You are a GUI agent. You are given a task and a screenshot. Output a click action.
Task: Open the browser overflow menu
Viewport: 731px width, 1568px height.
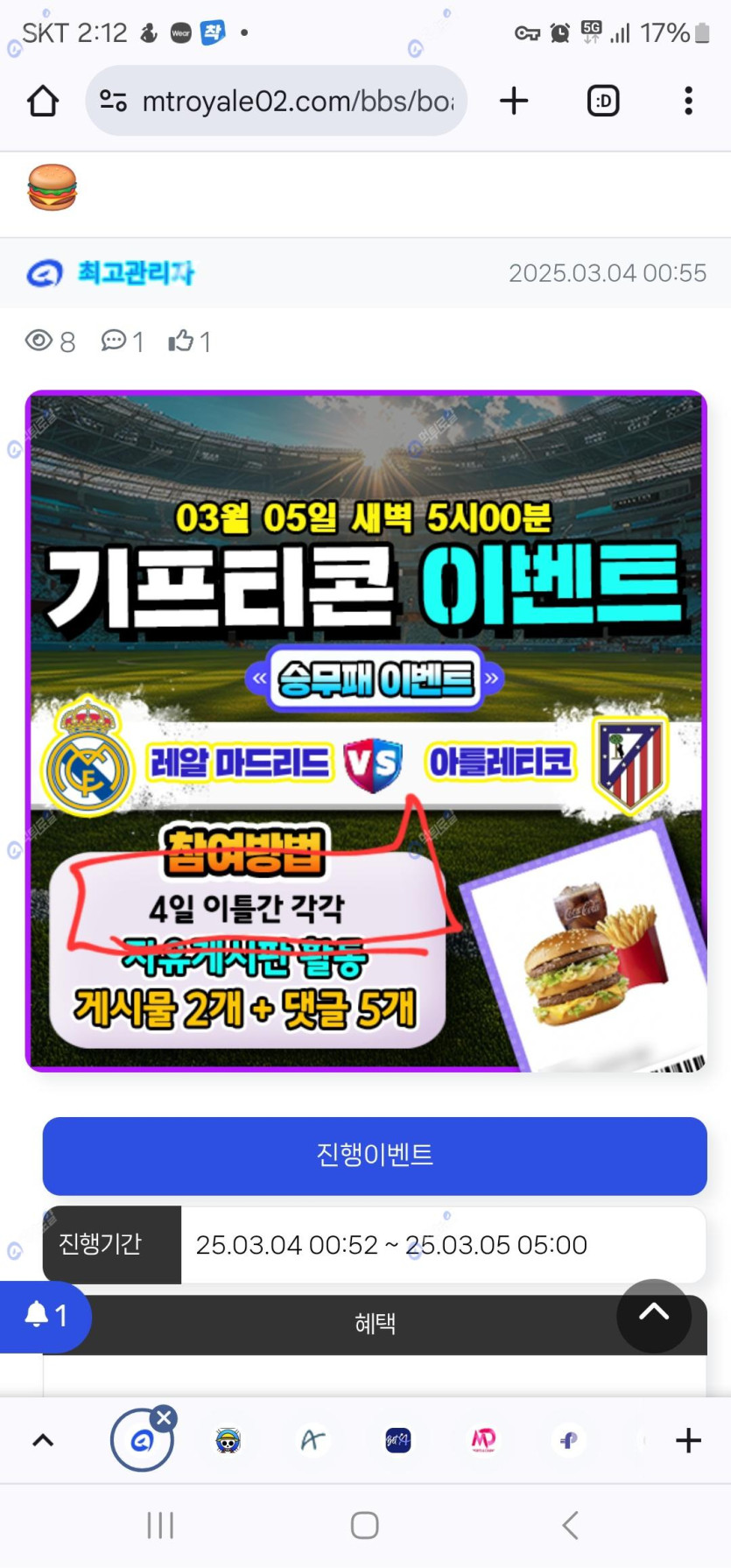[688, 102]
